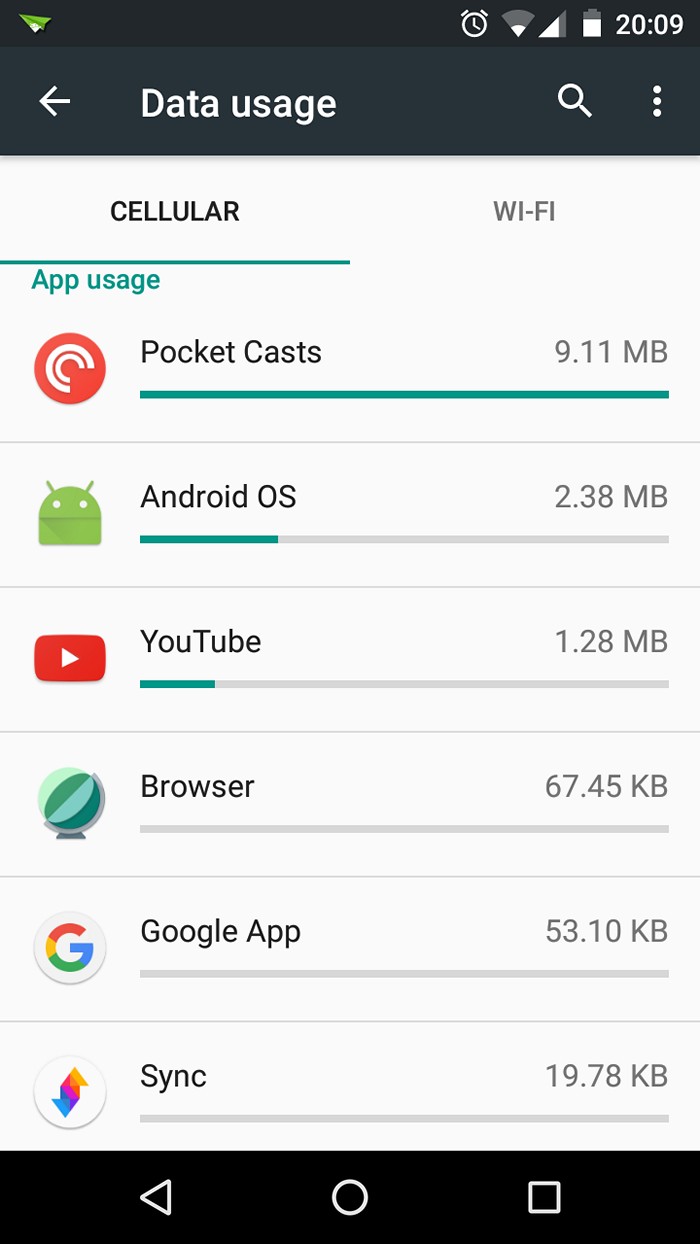Show Browser data usage details
700x1244 pixels.
tap(350, 803)
